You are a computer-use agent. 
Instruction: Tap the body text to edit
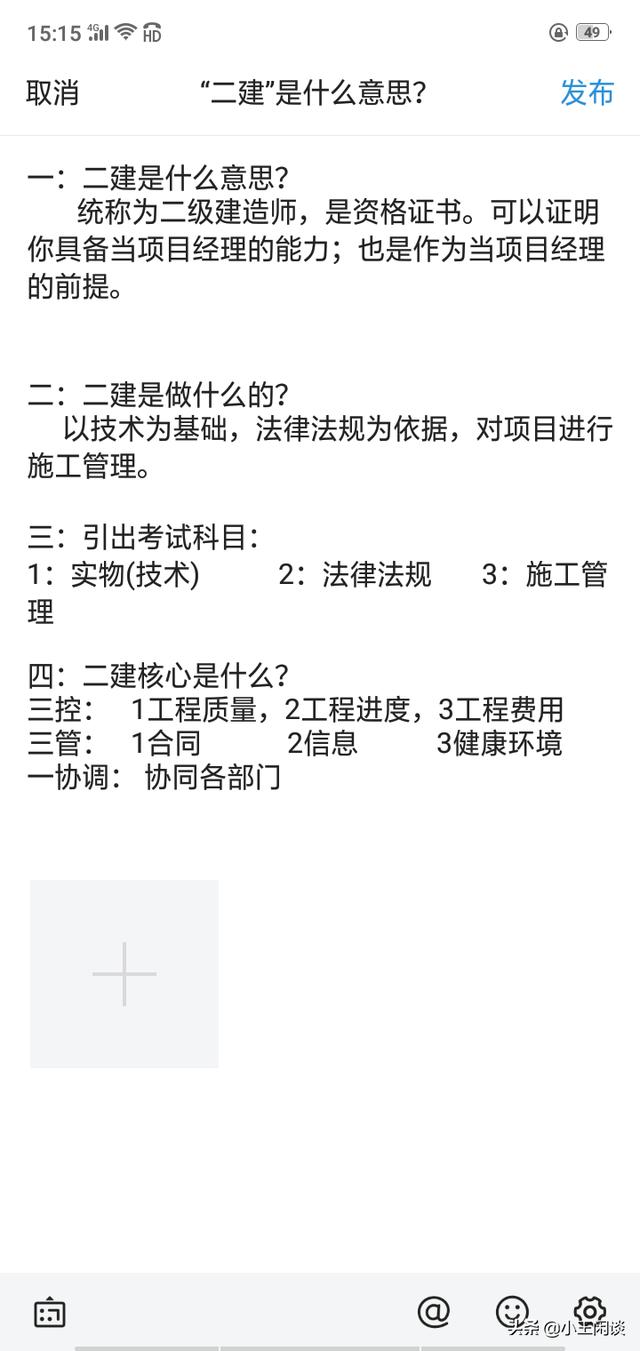(320, 478)
